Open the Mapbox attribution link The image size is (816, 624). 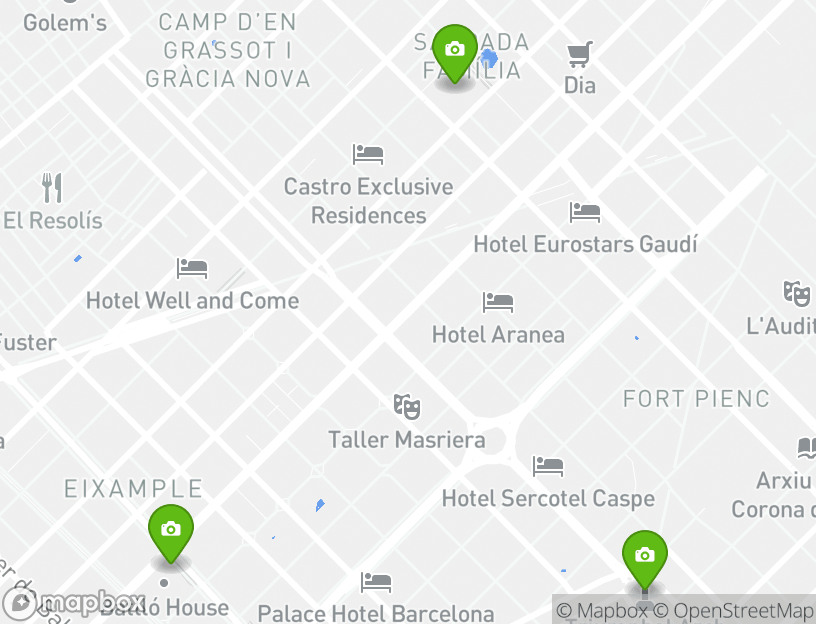coord(602,610)
